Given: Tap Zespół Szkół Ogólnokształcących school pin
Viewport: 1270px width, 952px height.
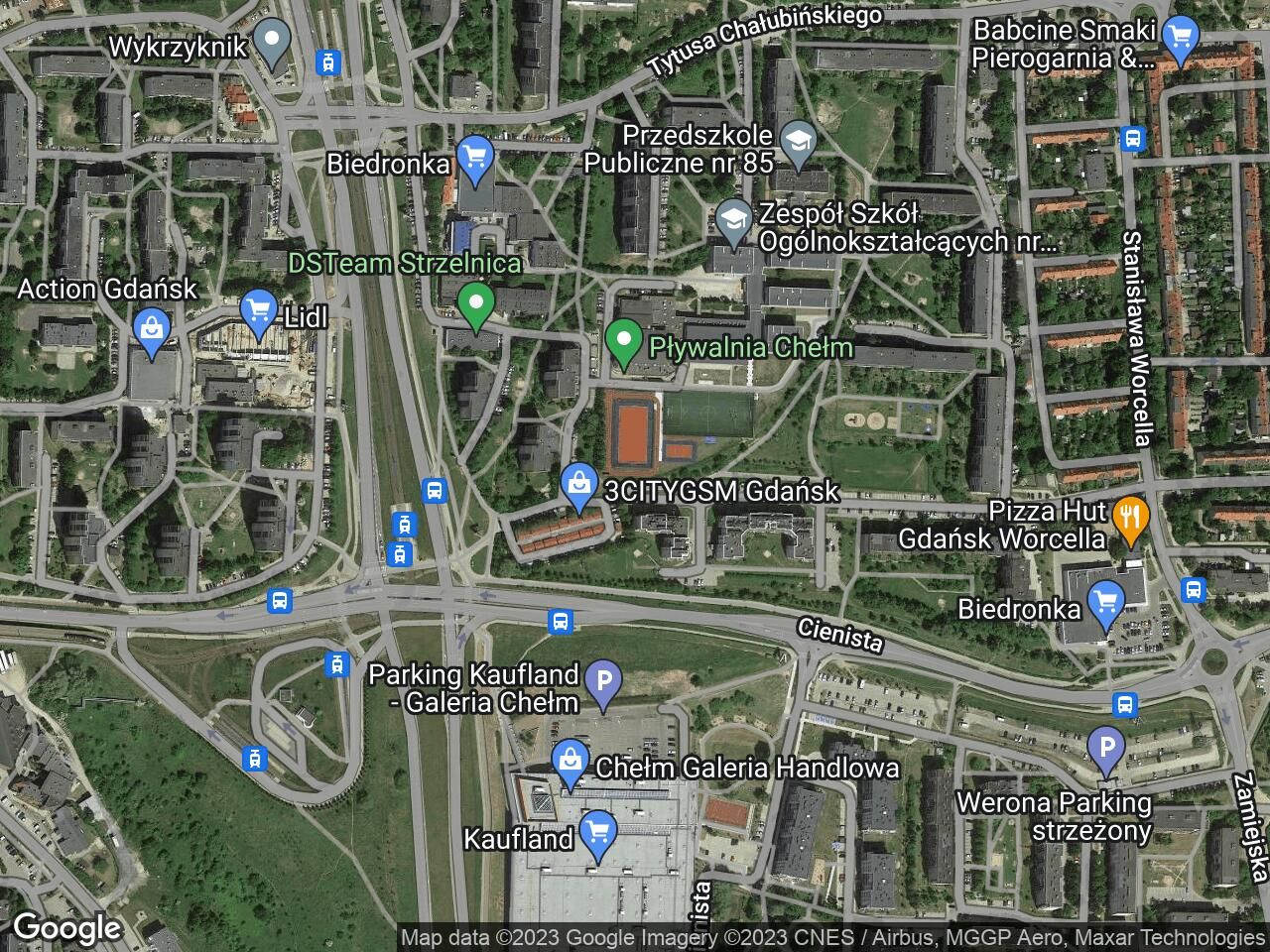Looking at the screenshot, I should tap(733, 220).
